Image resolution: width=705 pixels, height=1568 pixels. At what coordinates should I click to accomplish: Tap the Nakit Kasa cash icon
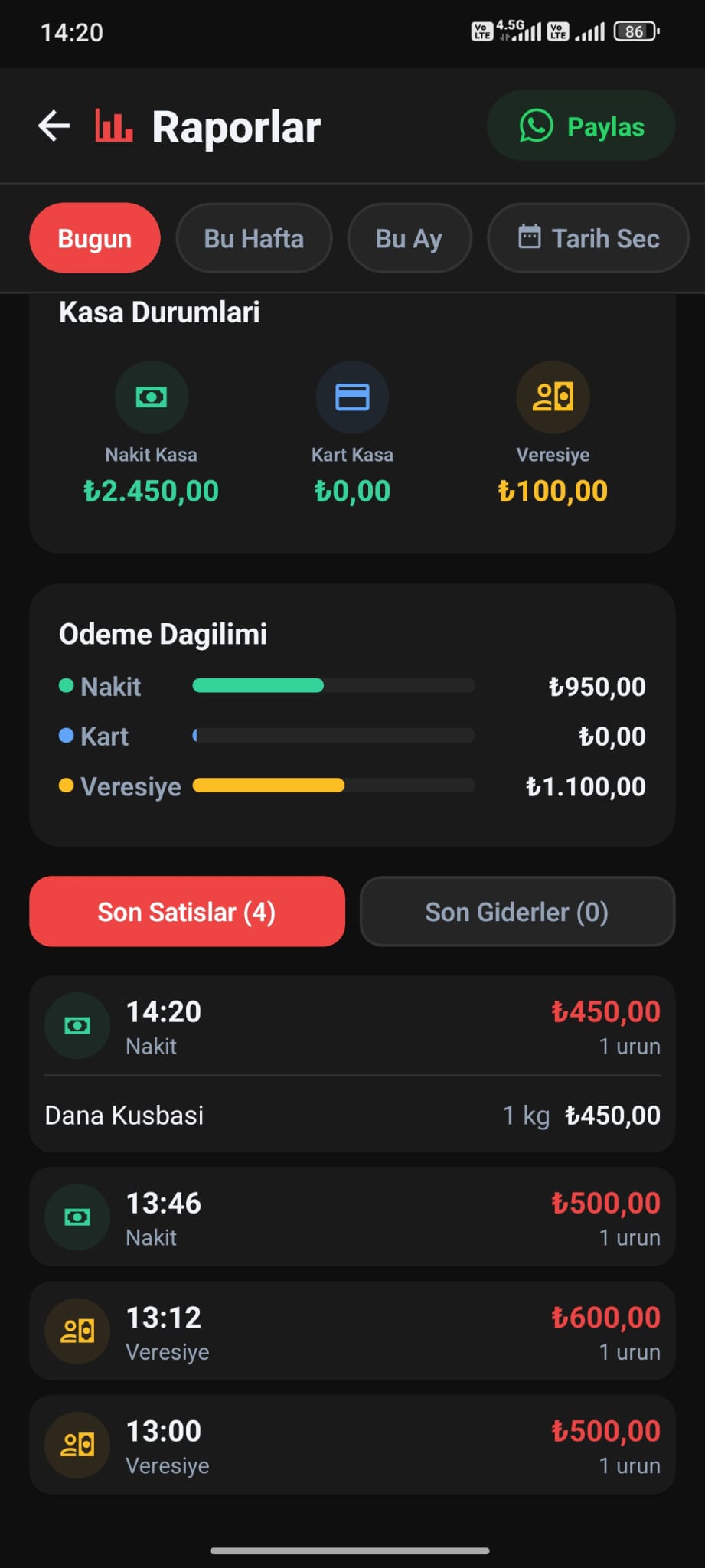tap(151, 396)
